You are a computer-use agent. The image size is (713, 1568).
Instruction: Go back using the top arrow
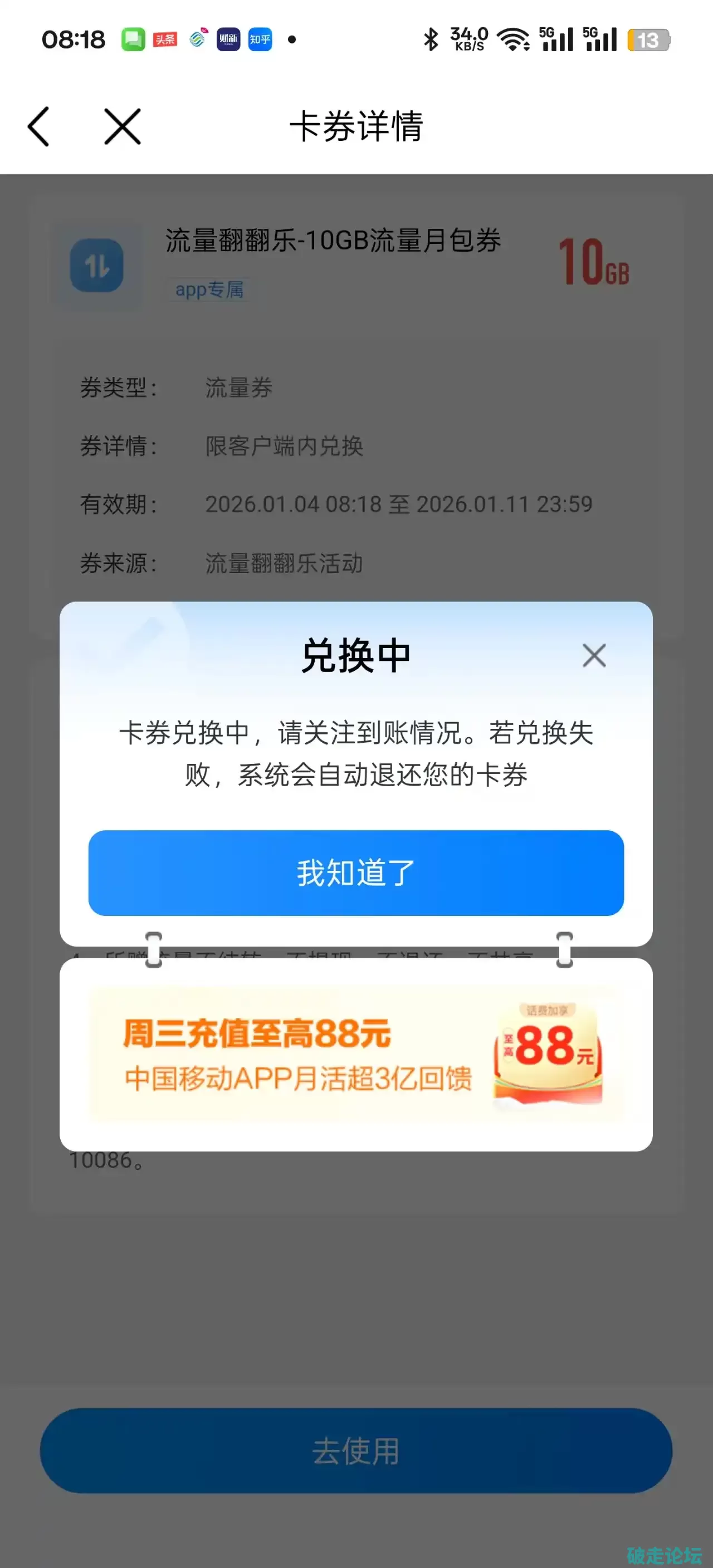(39, 126)
